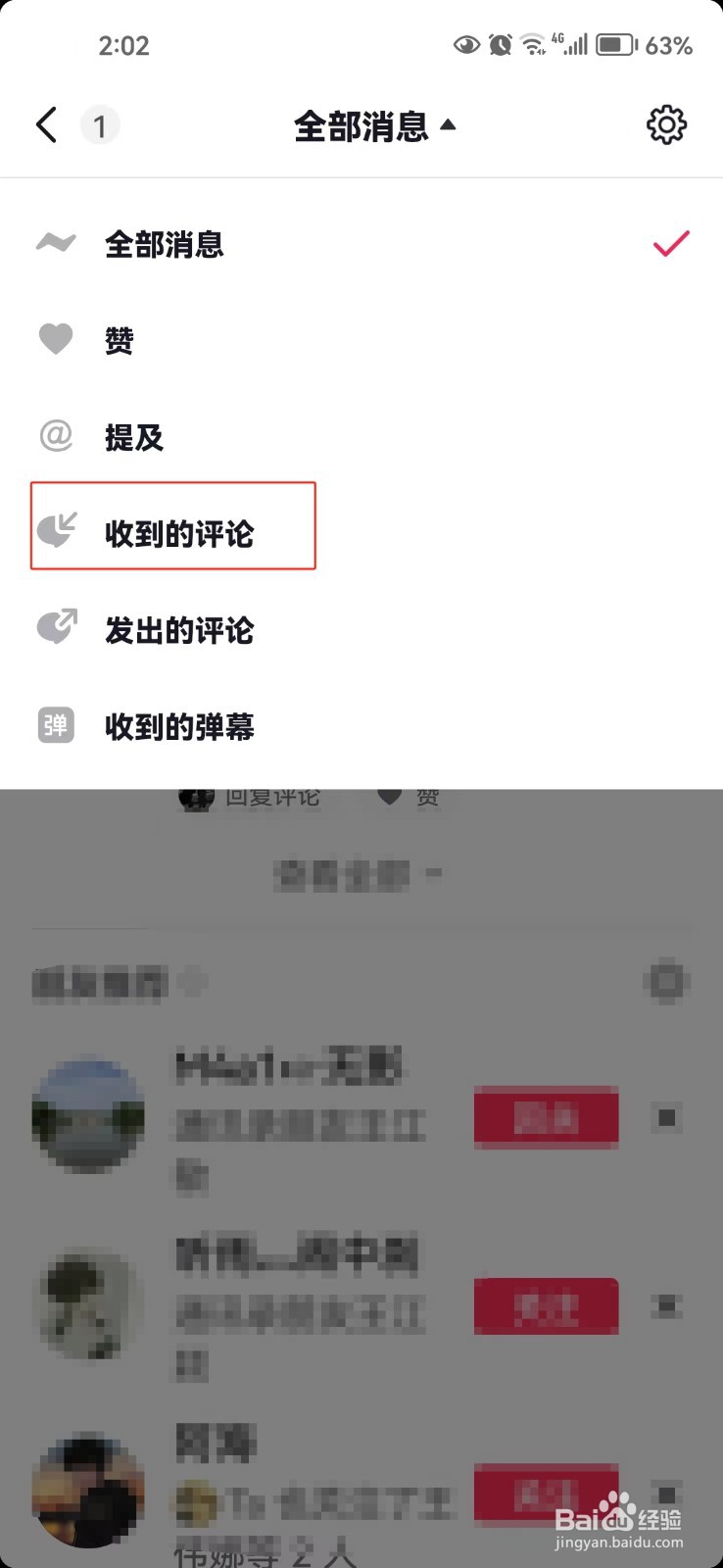723x1568 pixels.
Task: Click the outgoing comment arrow icon
Action: click(x=55, y=627)
